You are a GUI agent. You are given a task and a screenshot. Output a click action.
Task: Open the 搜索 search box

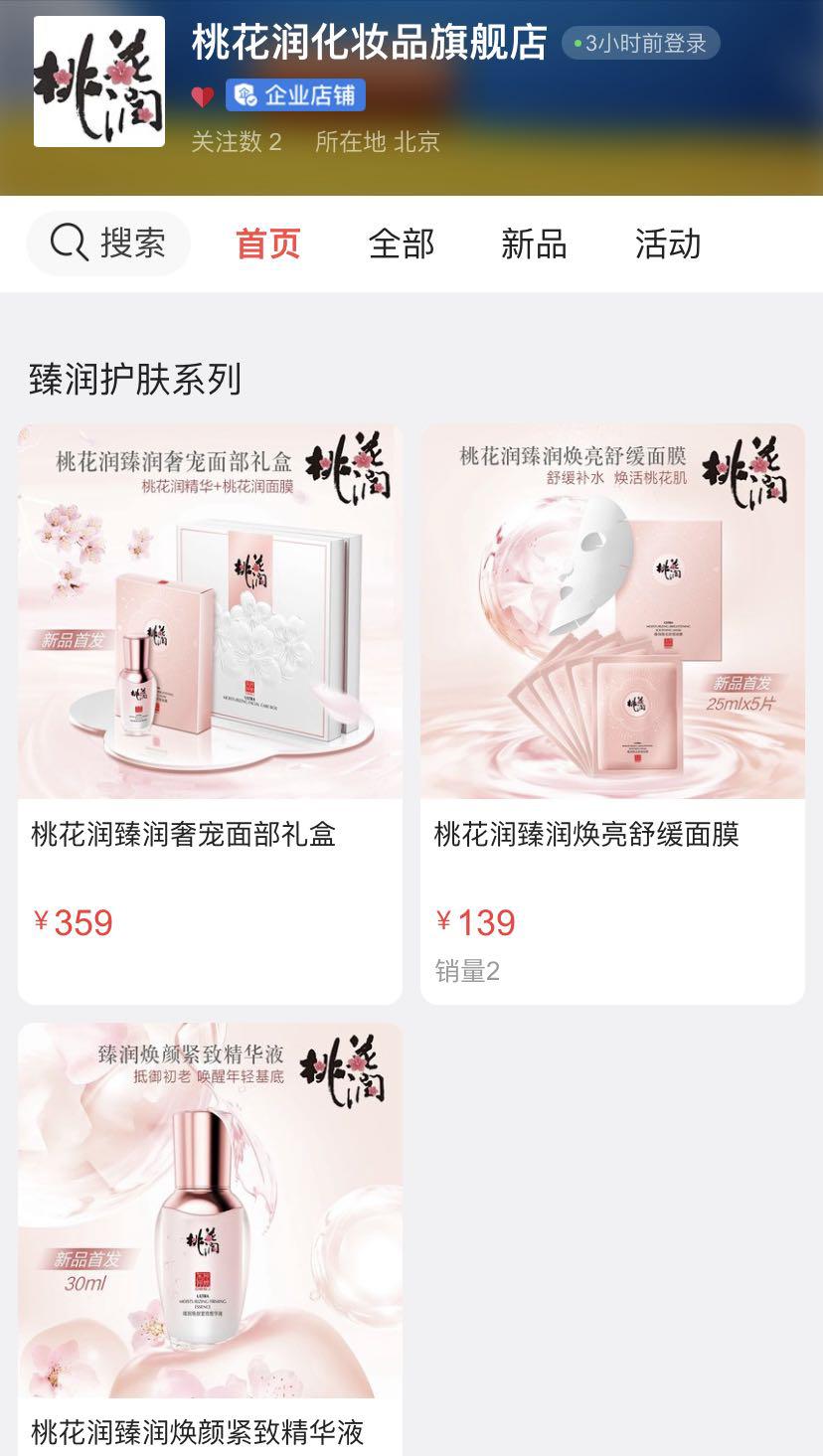[x=108, y=243]
